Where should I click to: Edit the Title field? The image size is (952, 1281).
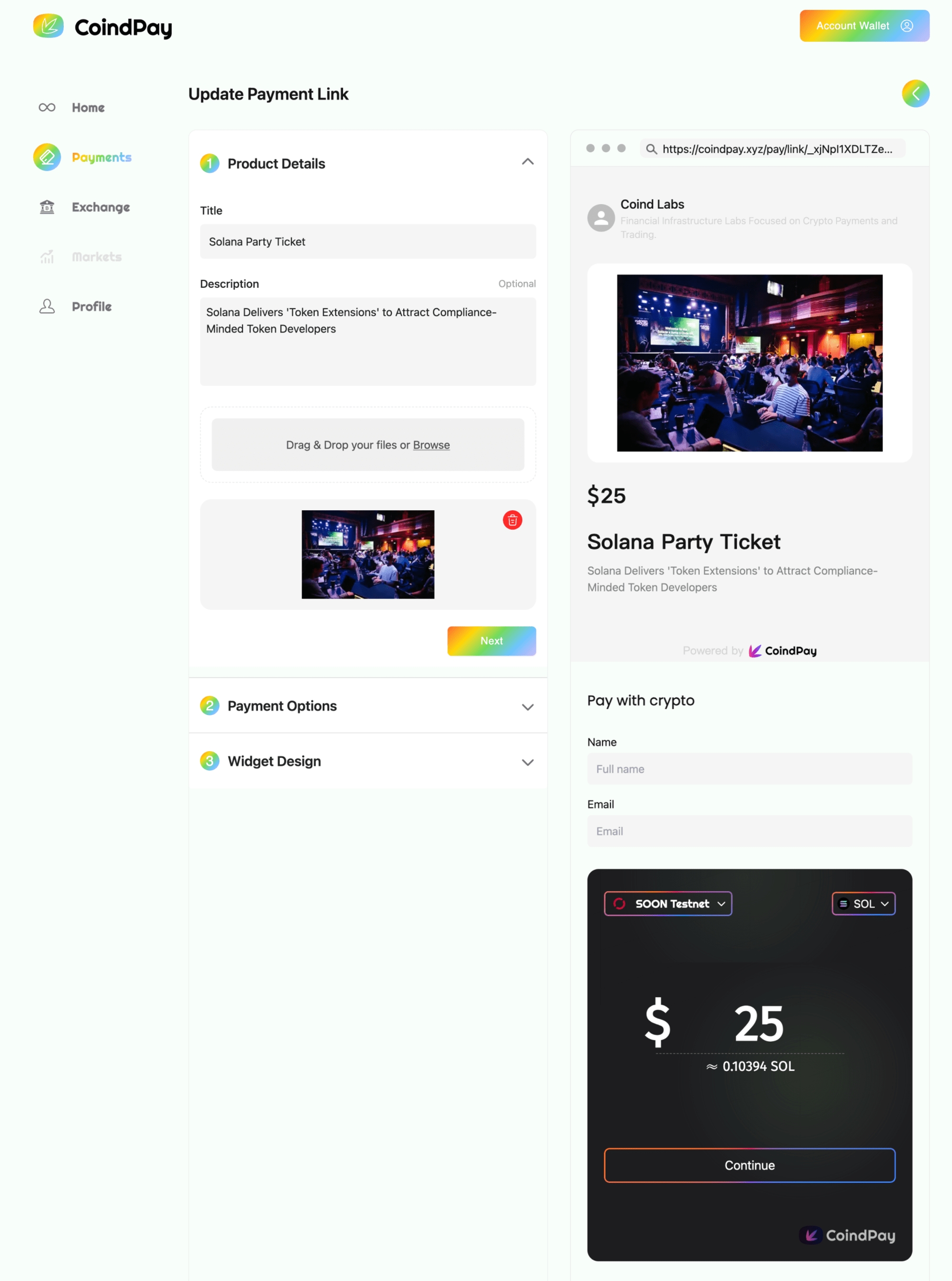point(367,241)
